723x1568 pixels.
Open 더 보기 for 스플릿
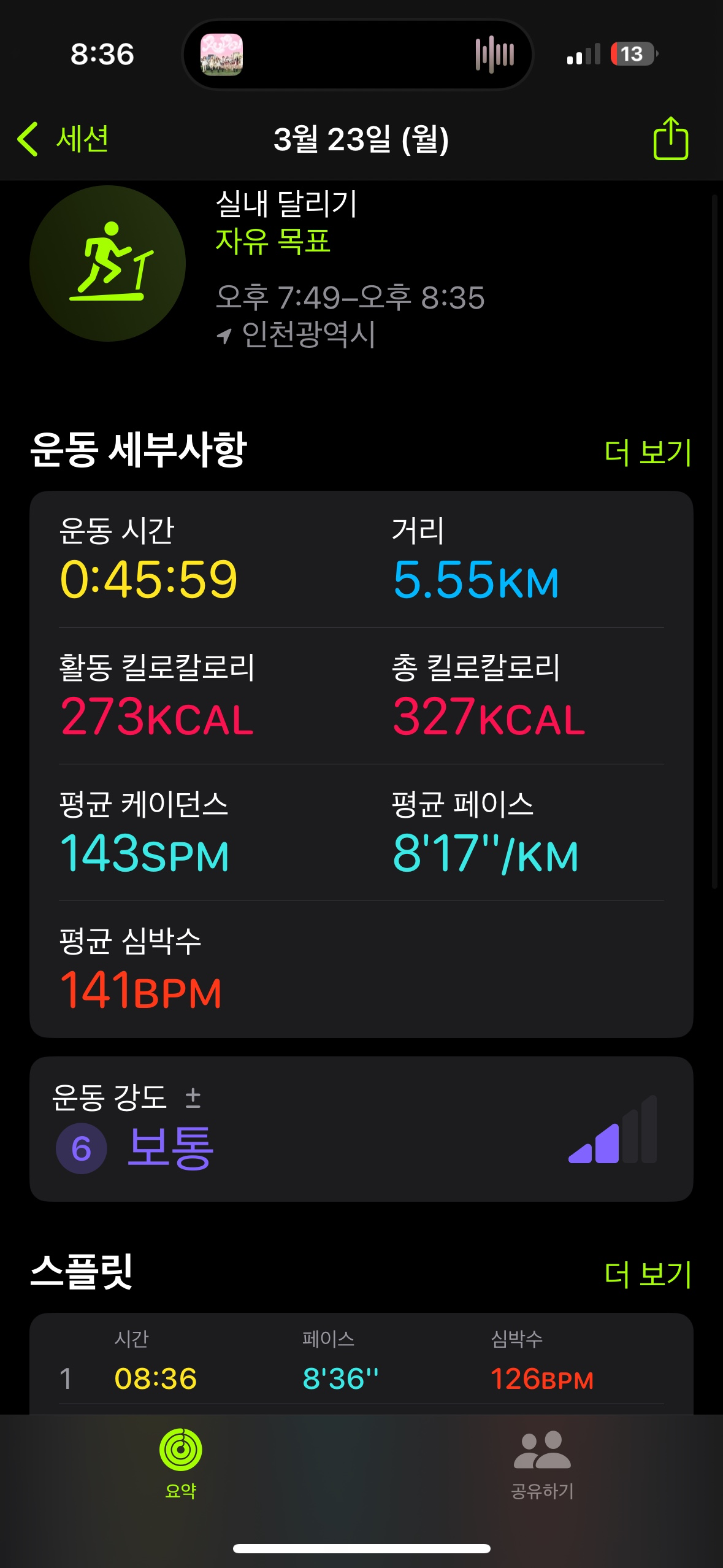point(648,1274)
